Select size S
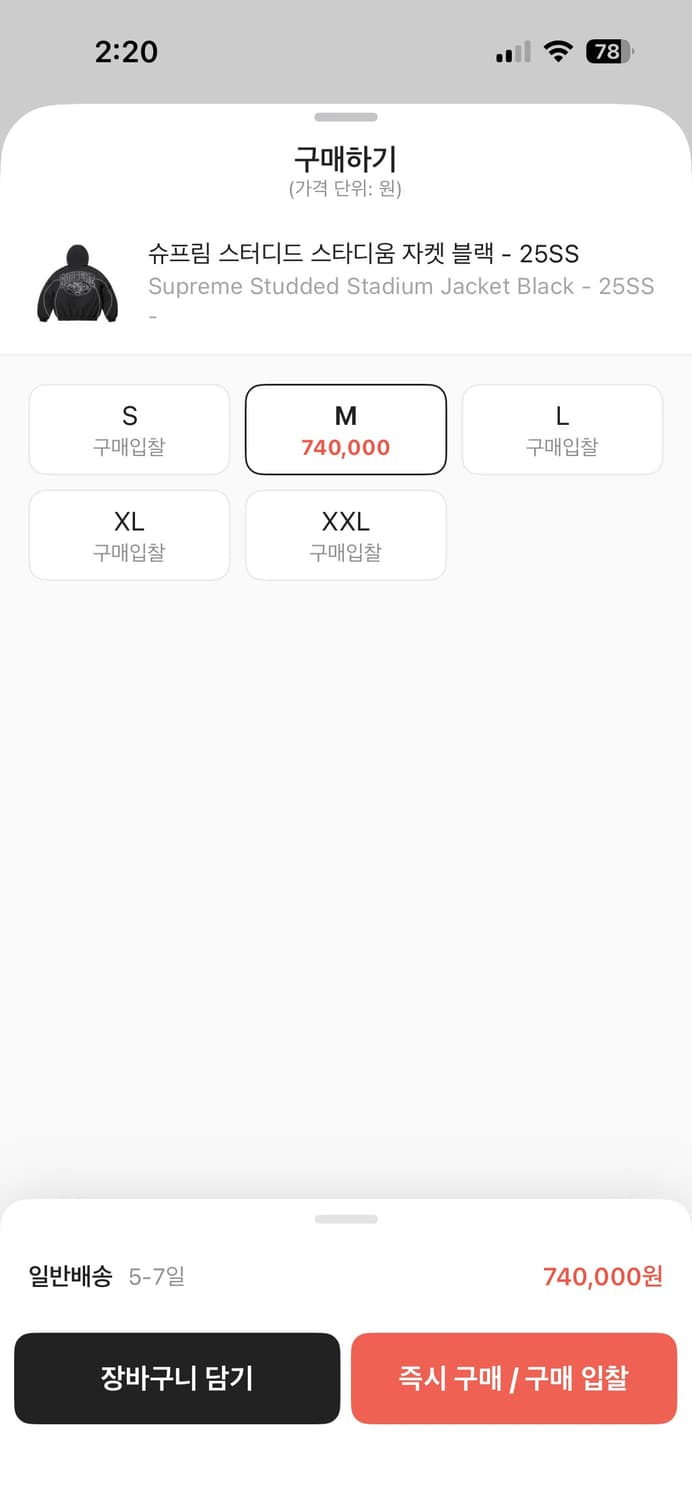This screenshot has height=1500, width=692. pyautogui.click(x=129, y=430)
